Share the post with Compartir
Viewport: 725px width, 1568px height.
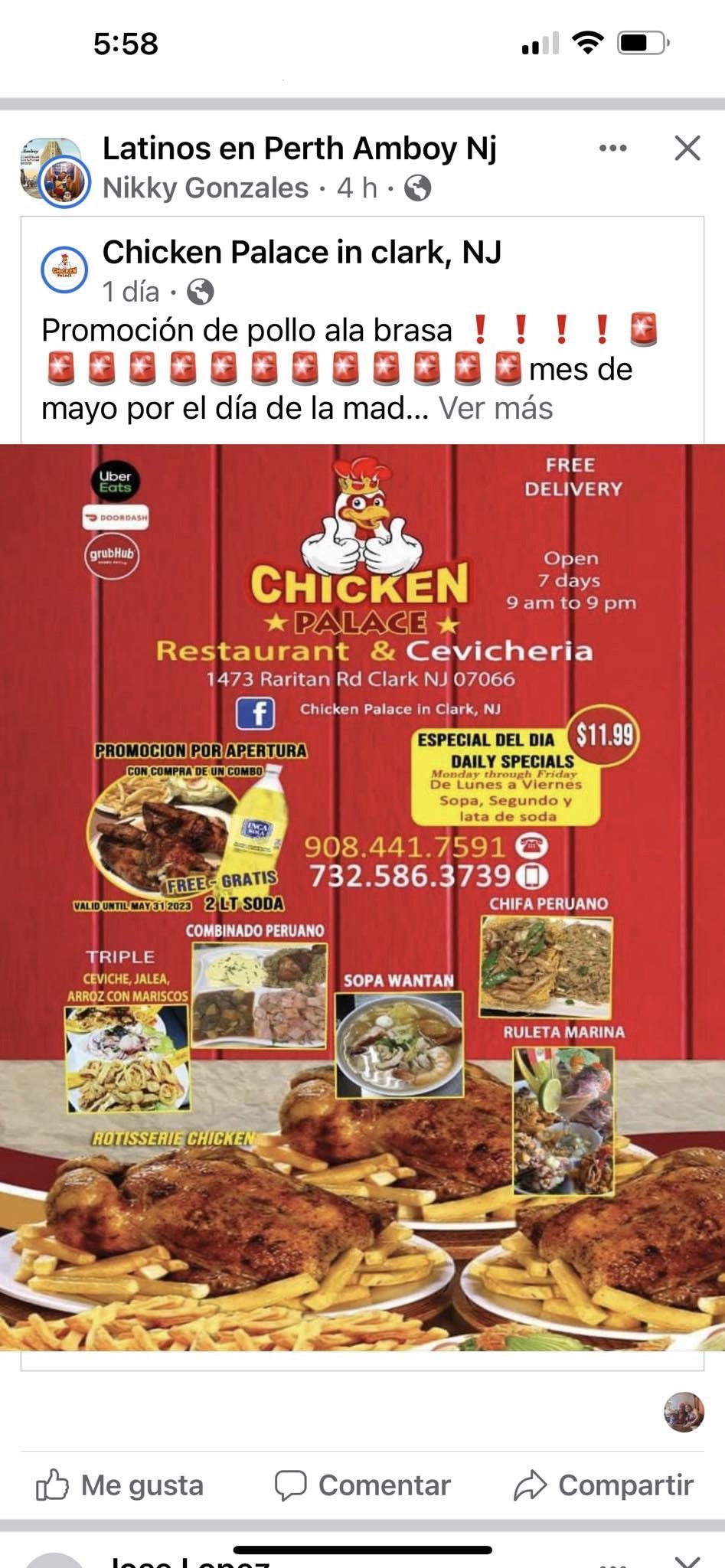click(603, 1485)
